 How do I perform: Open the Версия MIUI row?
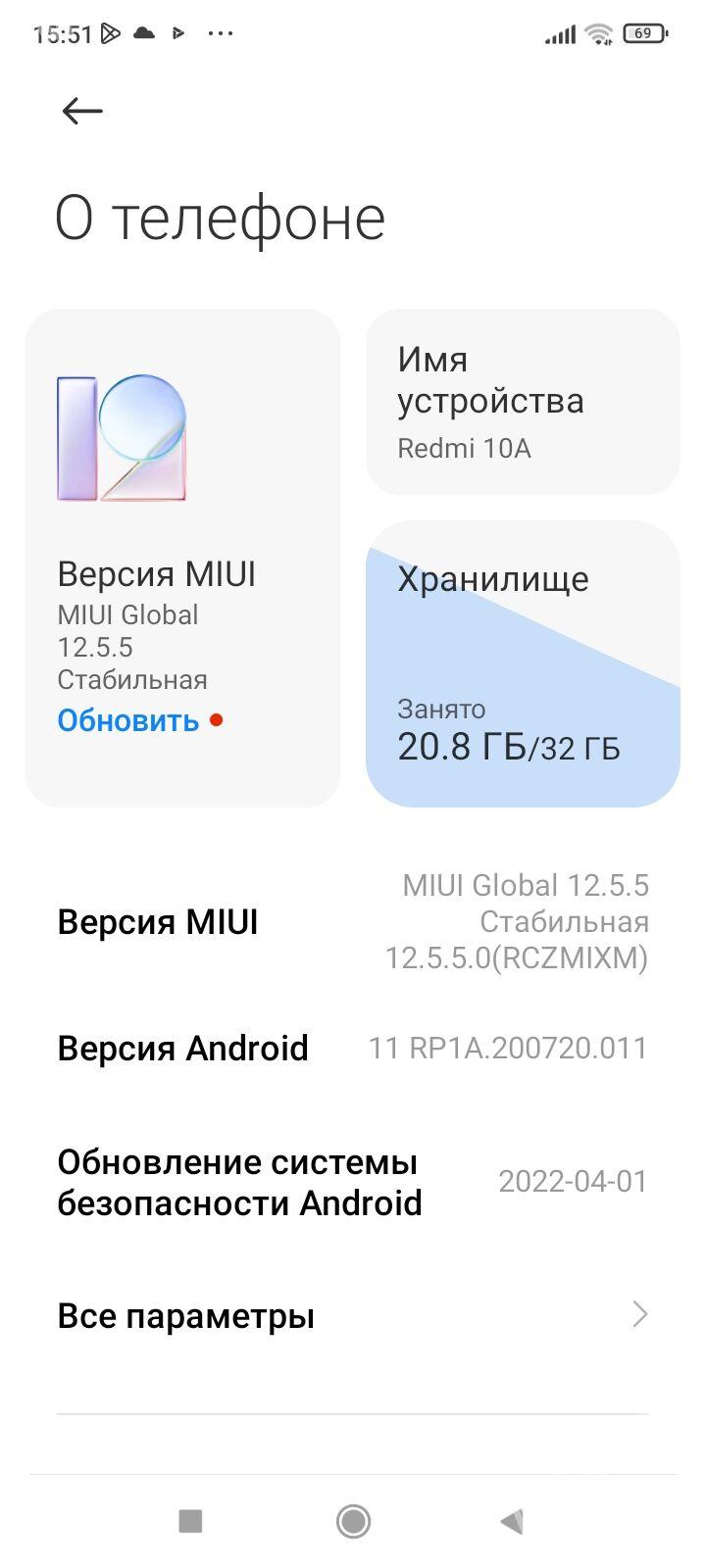coord(353,922)
